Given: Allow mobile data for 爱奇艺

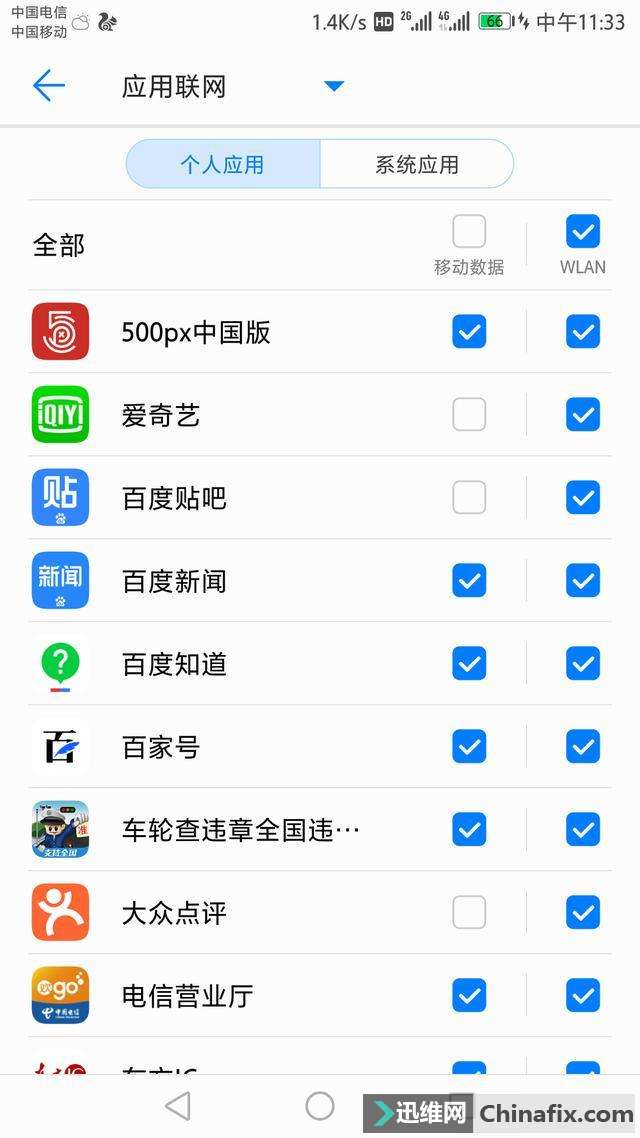Looking at the screenshot, I should 469,415.
